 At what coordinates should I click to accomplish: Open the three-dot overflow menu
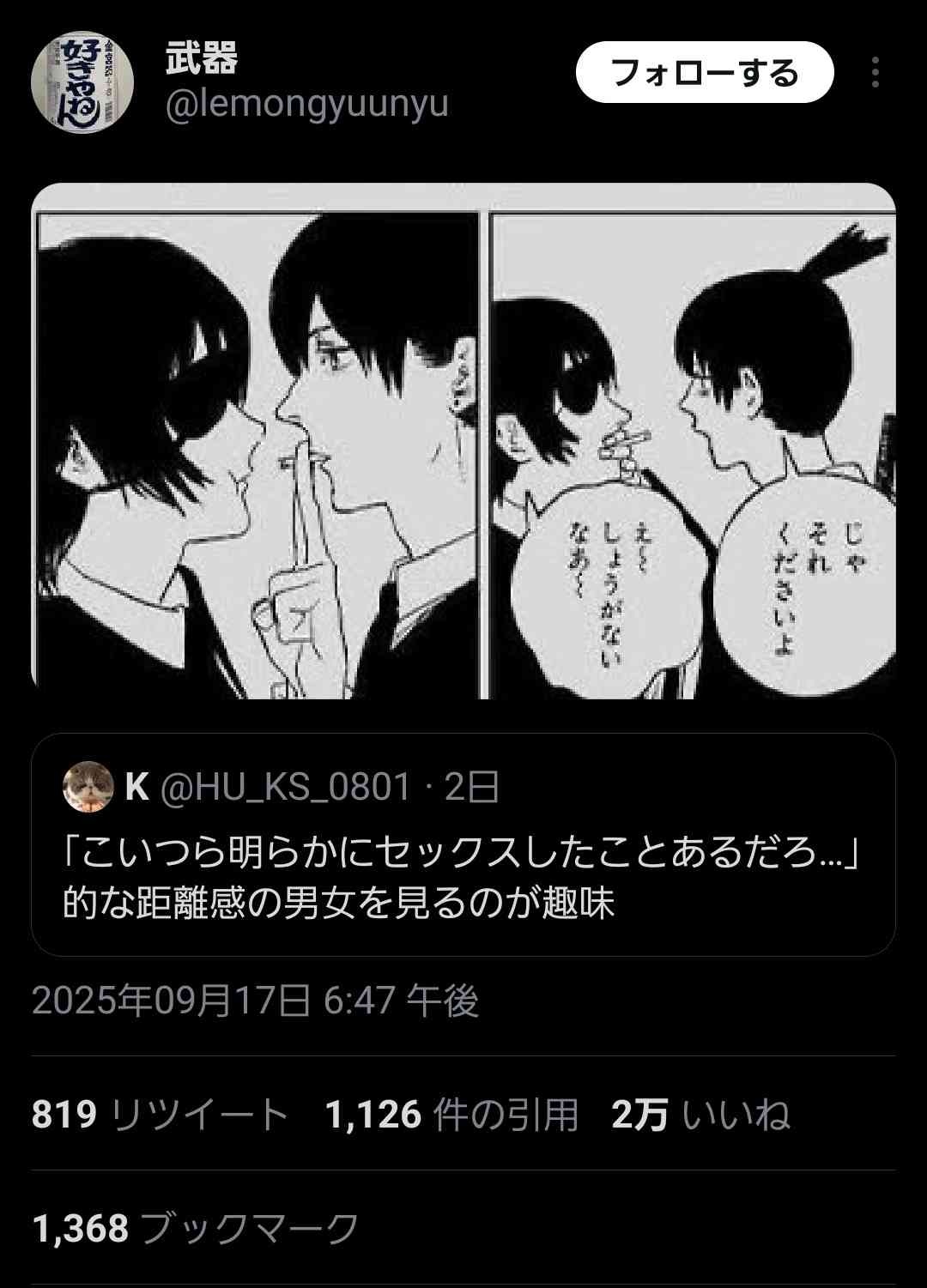875,73
